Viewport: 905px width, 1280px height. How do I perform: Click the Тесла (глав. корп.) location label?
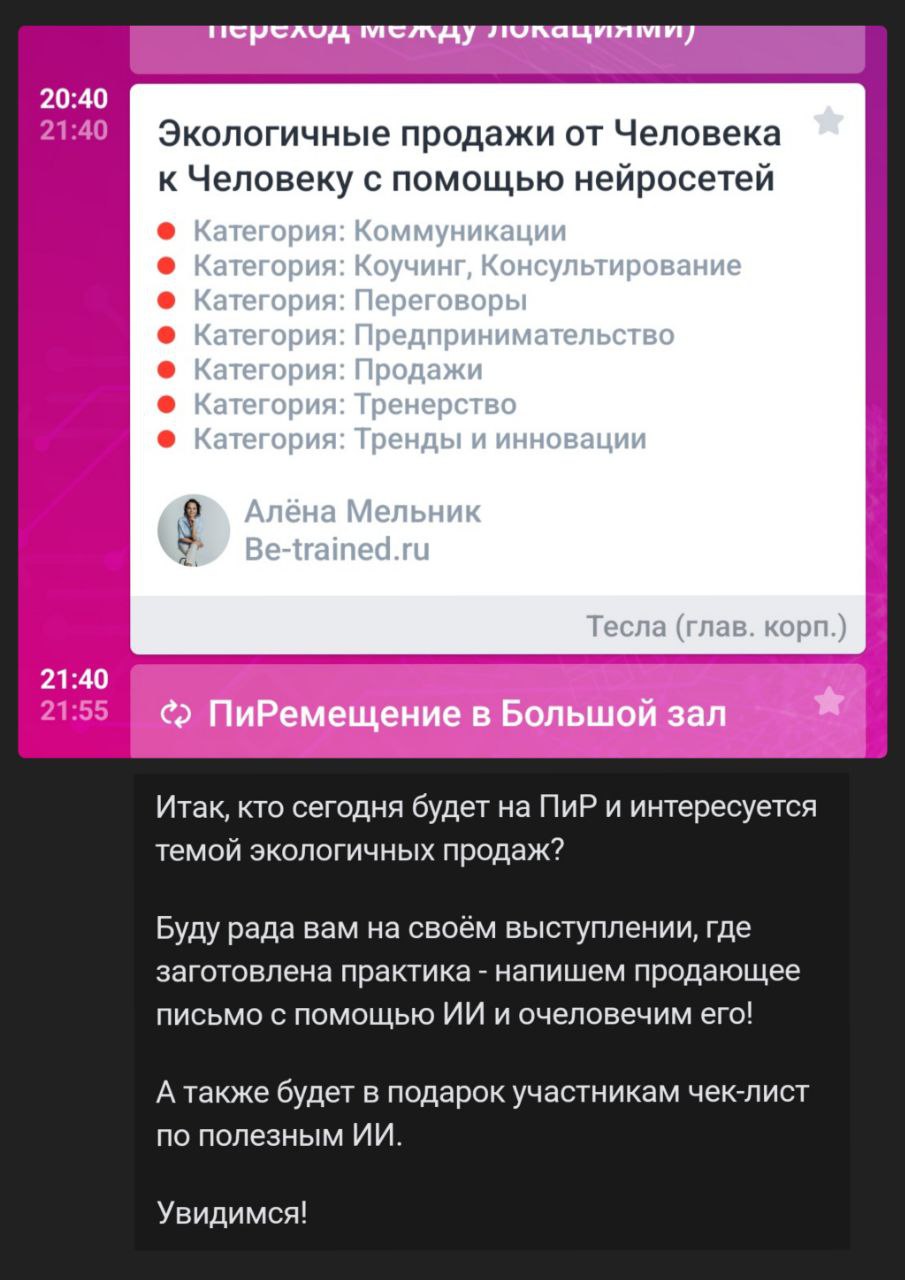pyautogui.click(x=716, y=629)
